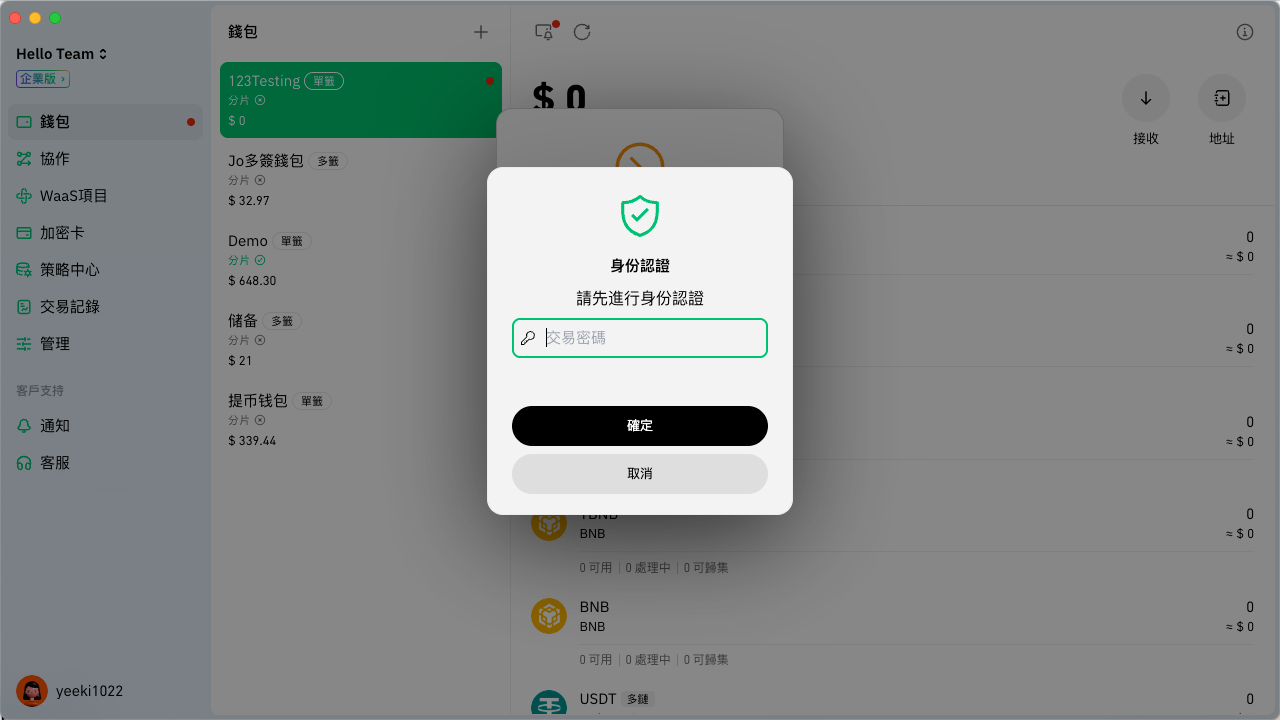Screen dimensions: 1280x720
Task: Open the info icon at top right
Action: 1245,32
